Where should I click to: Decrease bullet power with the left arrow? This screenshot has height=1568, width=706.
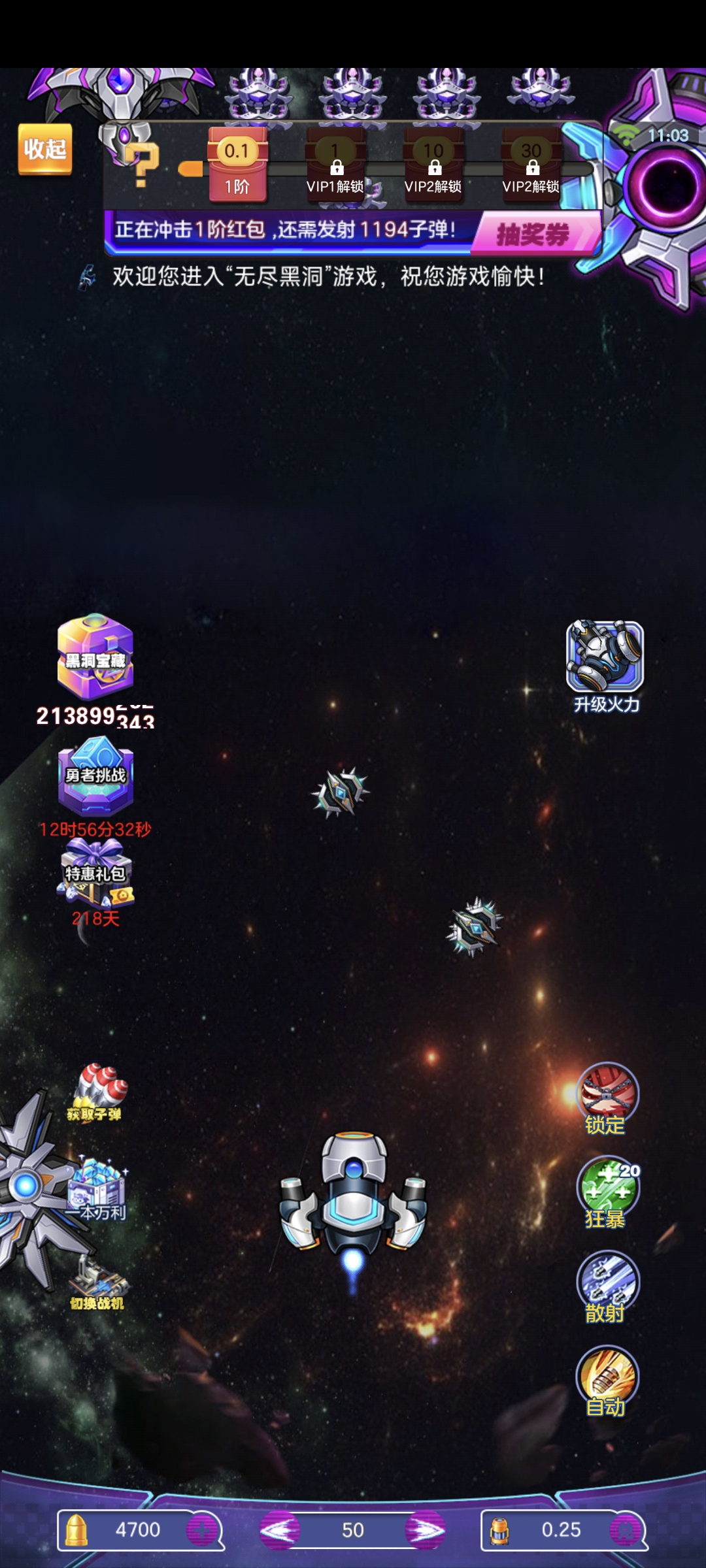click(x=279, y=1530)
